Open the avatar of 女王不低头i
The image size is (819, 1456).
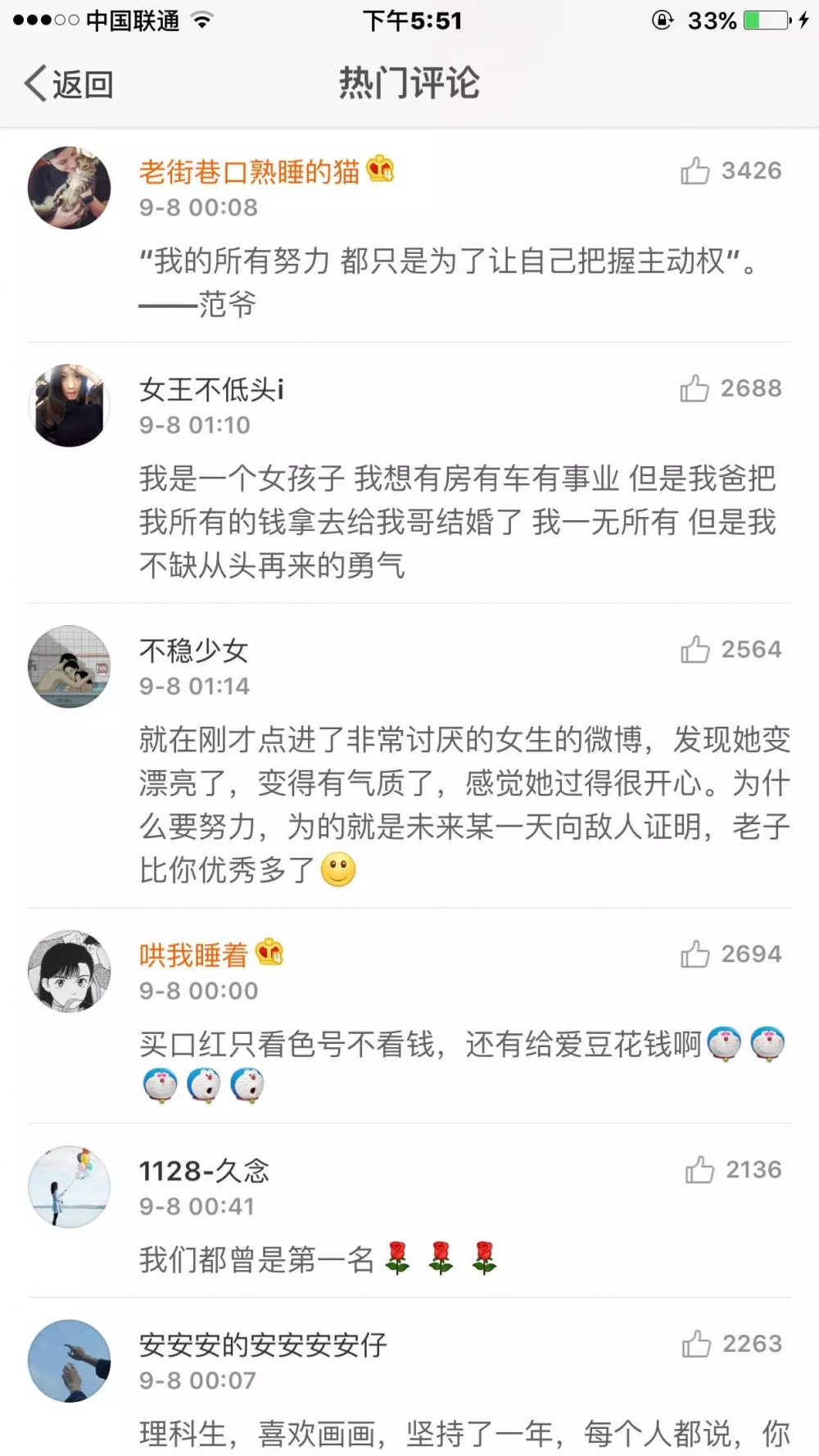click(x=70, y=406)
